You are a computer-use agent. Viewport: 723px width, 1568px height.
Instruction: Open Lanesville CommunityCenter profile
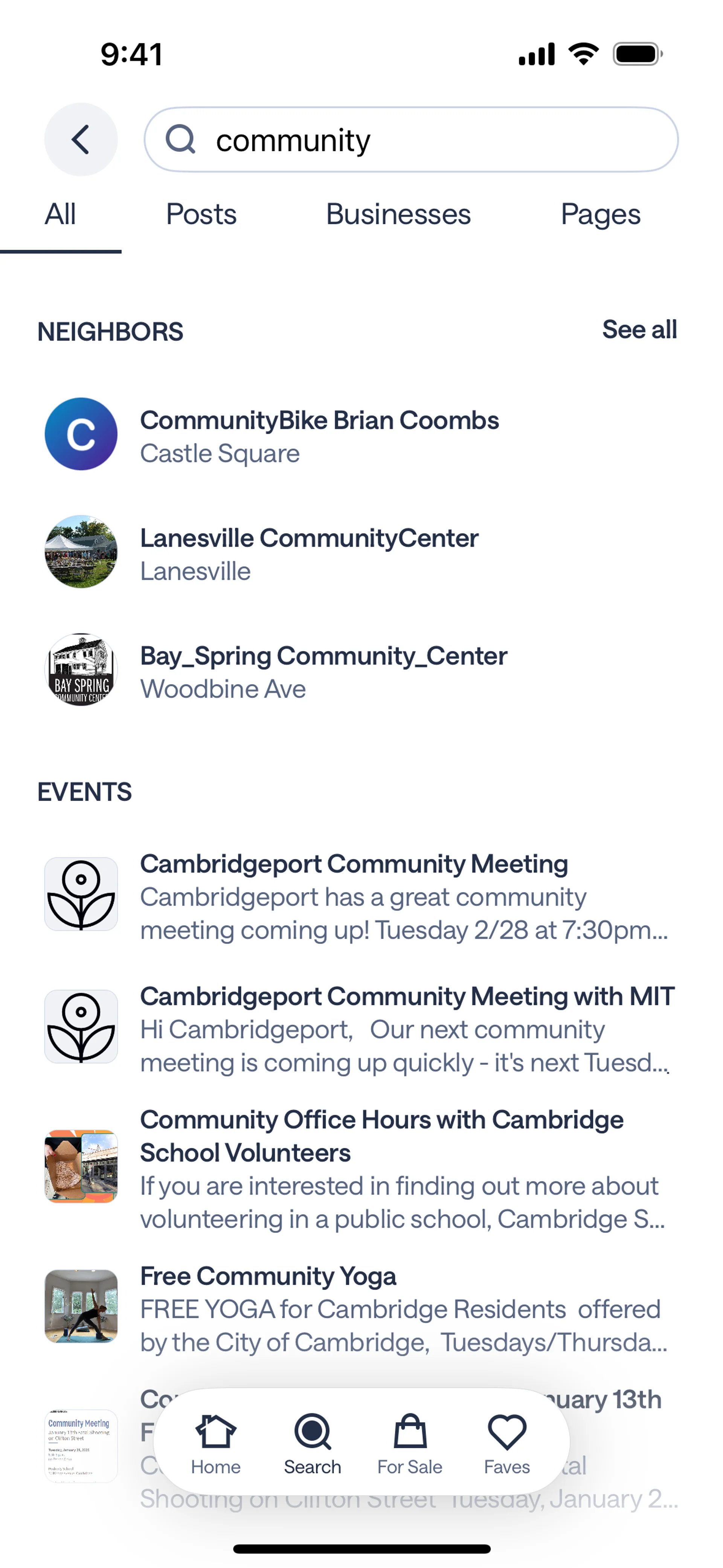tap(308, 553)
